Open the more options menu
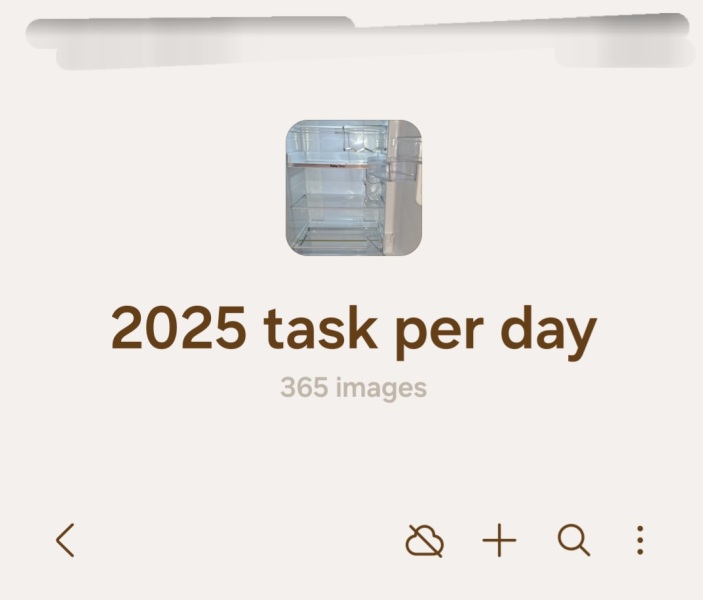703x600 pixels. (x=640, y=541)
